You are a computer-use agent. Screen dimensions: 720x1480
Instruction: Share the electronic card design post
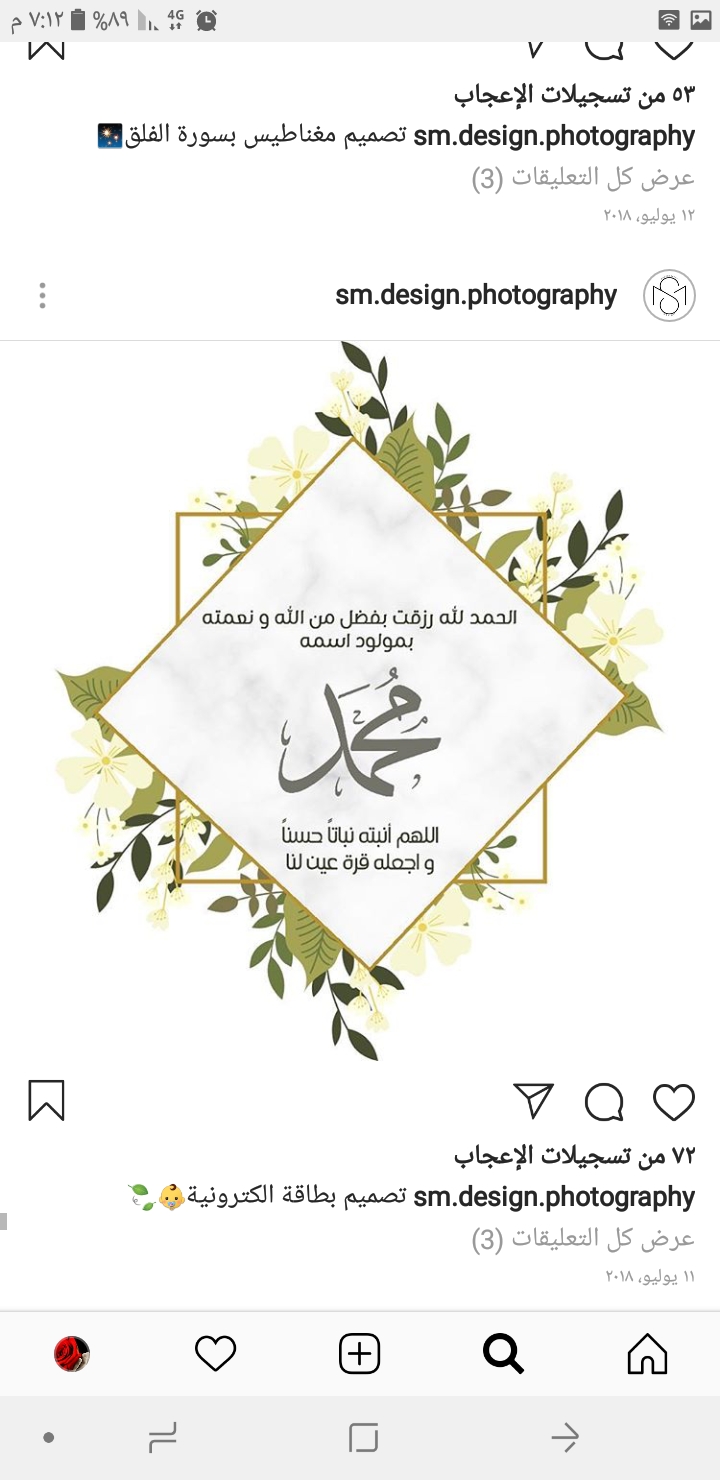point(534,1100)
